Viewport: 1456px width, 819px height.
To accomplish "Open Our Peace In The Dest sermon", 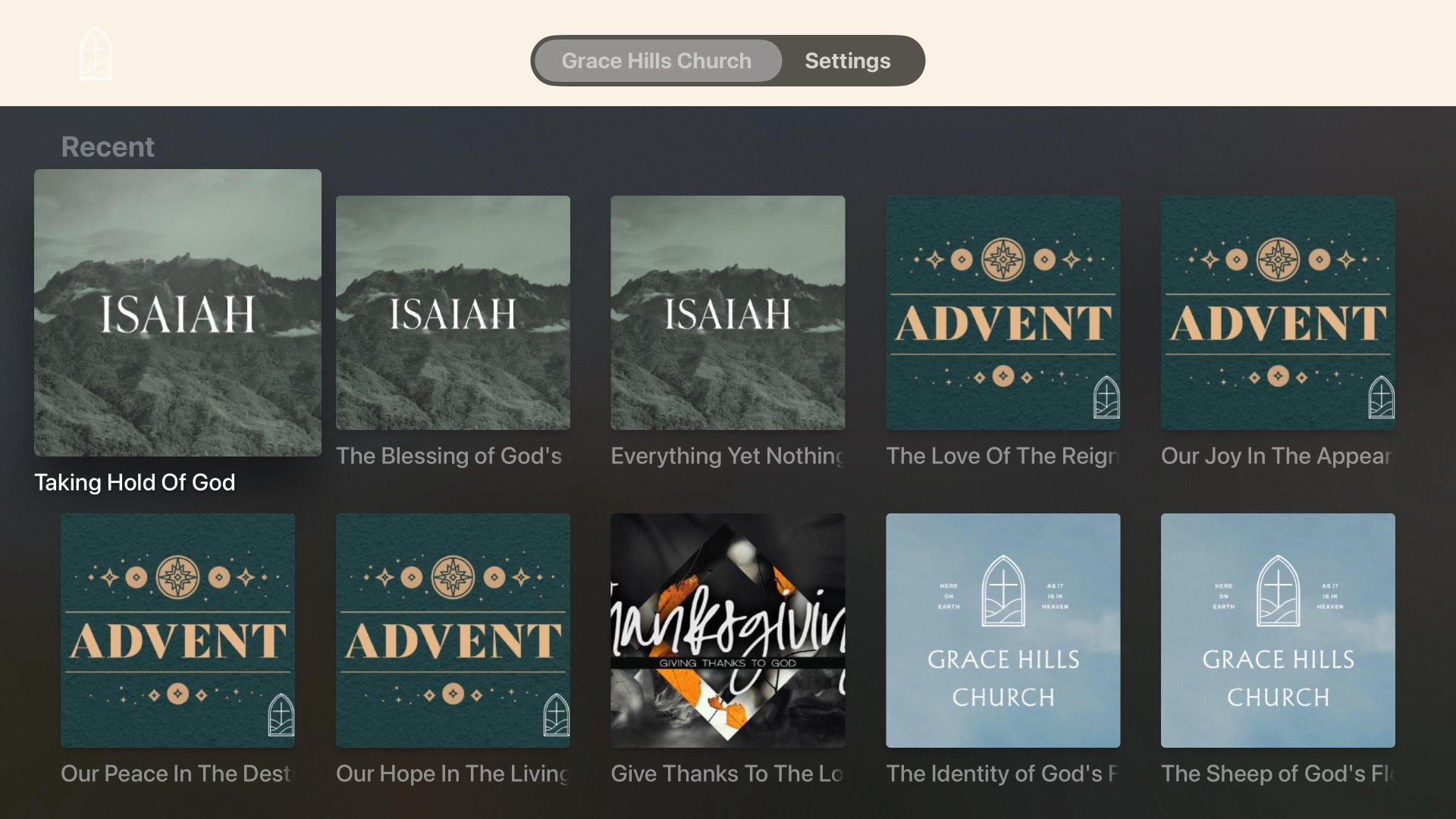I will tap(177, 630).
